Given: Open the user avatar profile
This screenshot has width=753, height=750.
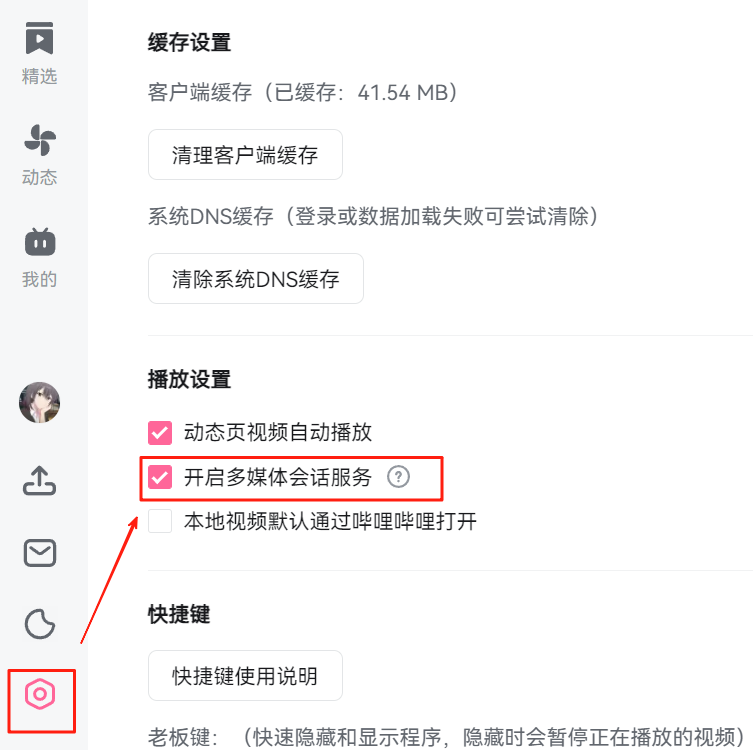Looking at the screenshot, I should coord(40,402).
